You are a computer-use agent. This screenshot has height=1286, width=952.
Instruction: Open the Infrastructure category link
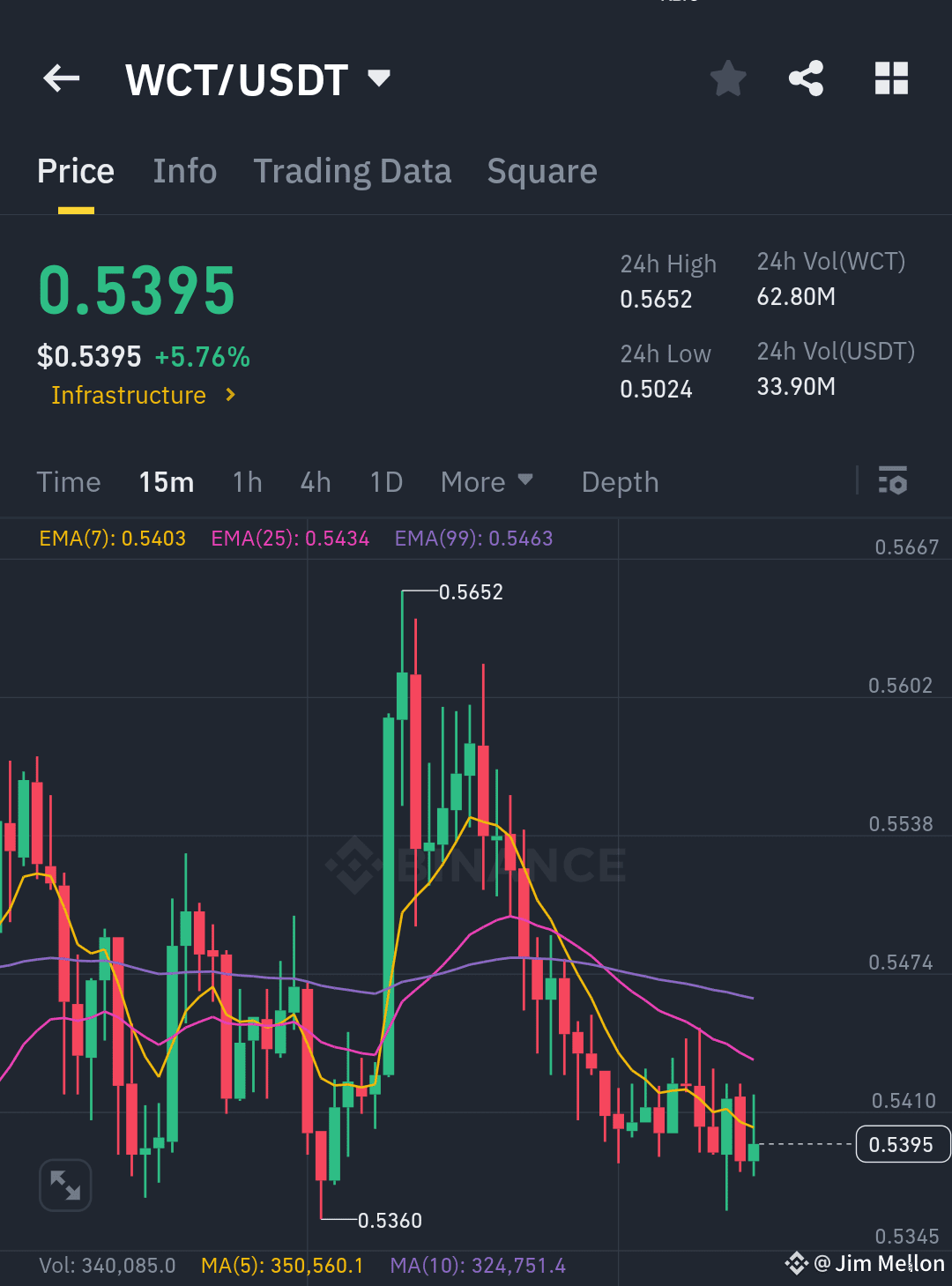click(128, 395)
